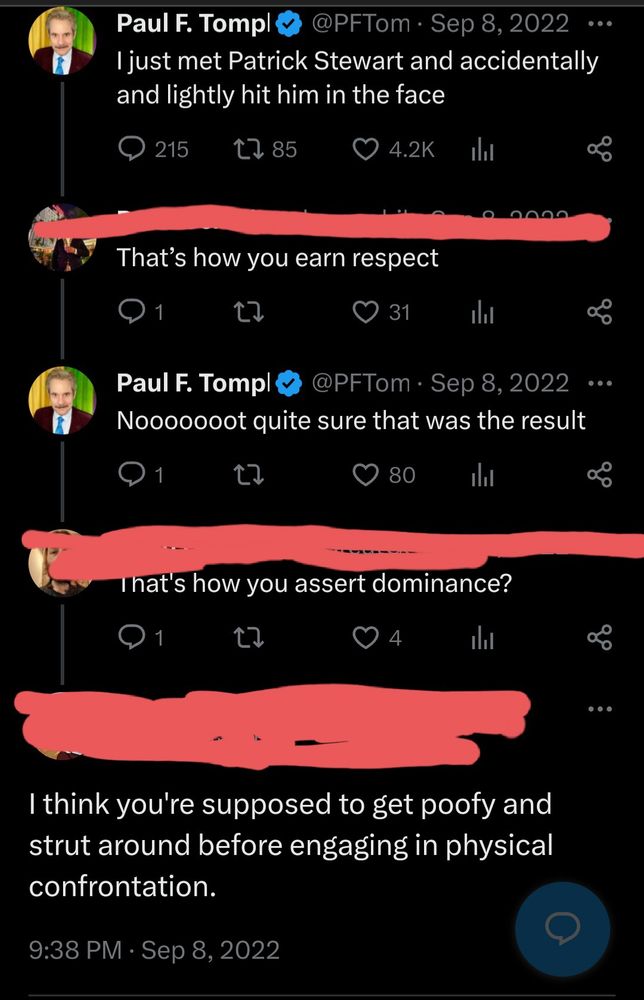Open overflow menu on "Nooooooot quite sure" tweet
This screenshot has width=644, height=1000.
click(600, 383)
